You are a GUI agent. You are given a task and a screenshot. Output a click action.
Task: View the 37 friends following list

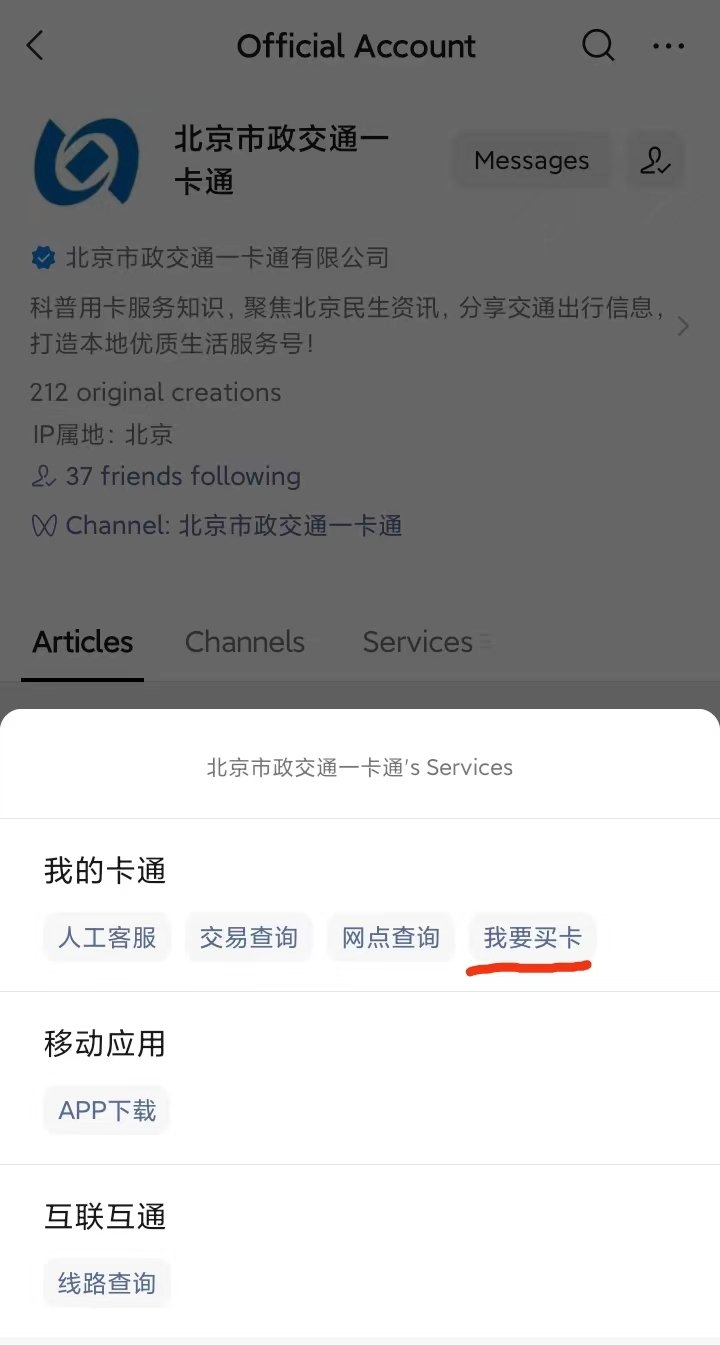(x=166, y=476)
